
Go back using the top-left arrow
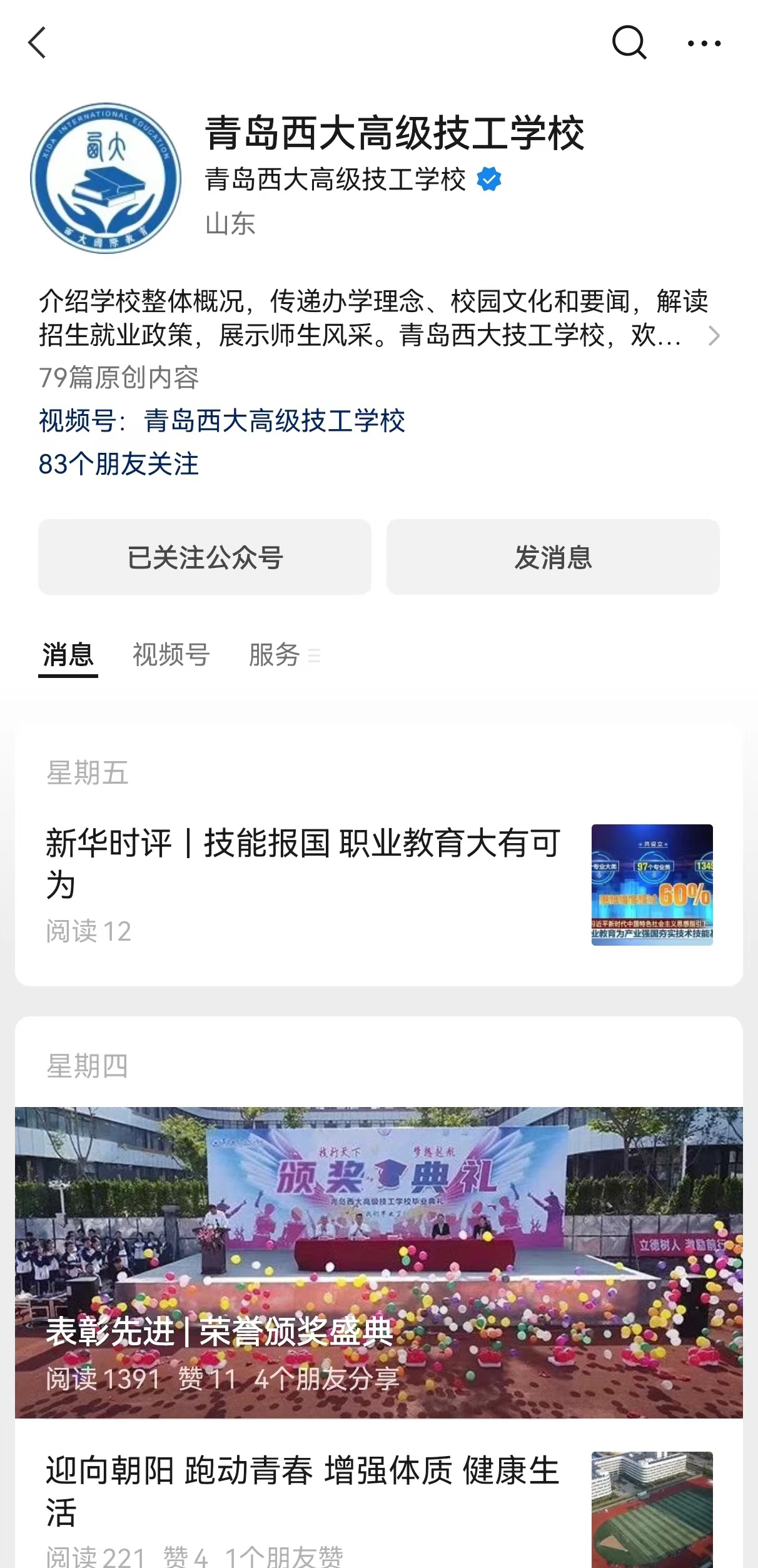pos(38,43)
